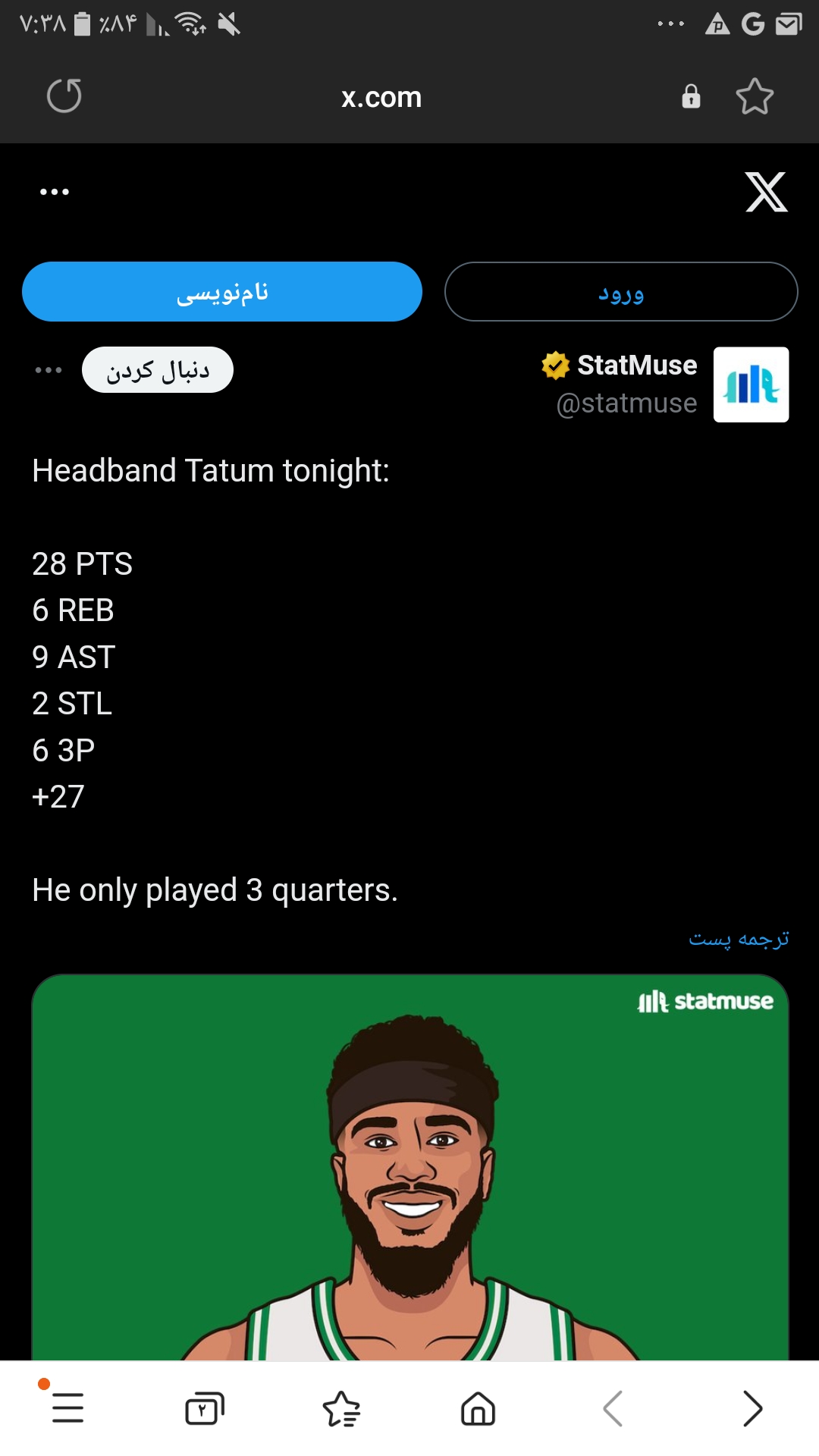Tap the ورود login button
Image resolution: width=819 pixels, height=1456 pixels.
(621, 292)
